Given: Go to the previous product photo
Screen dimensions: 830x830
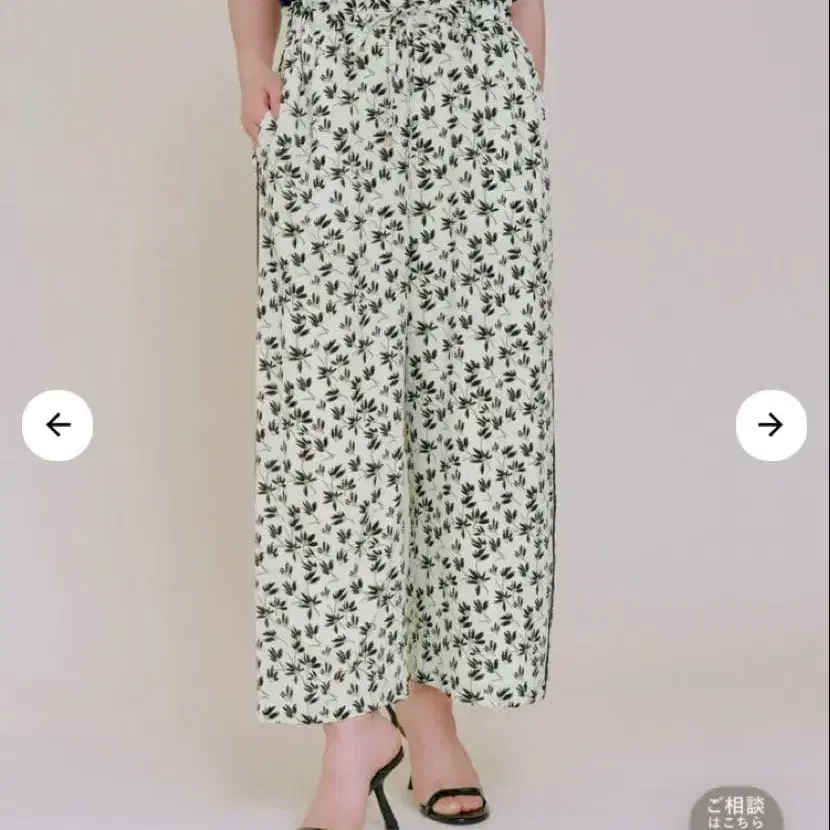Looking at the screenshot, I should click(58, 426).
